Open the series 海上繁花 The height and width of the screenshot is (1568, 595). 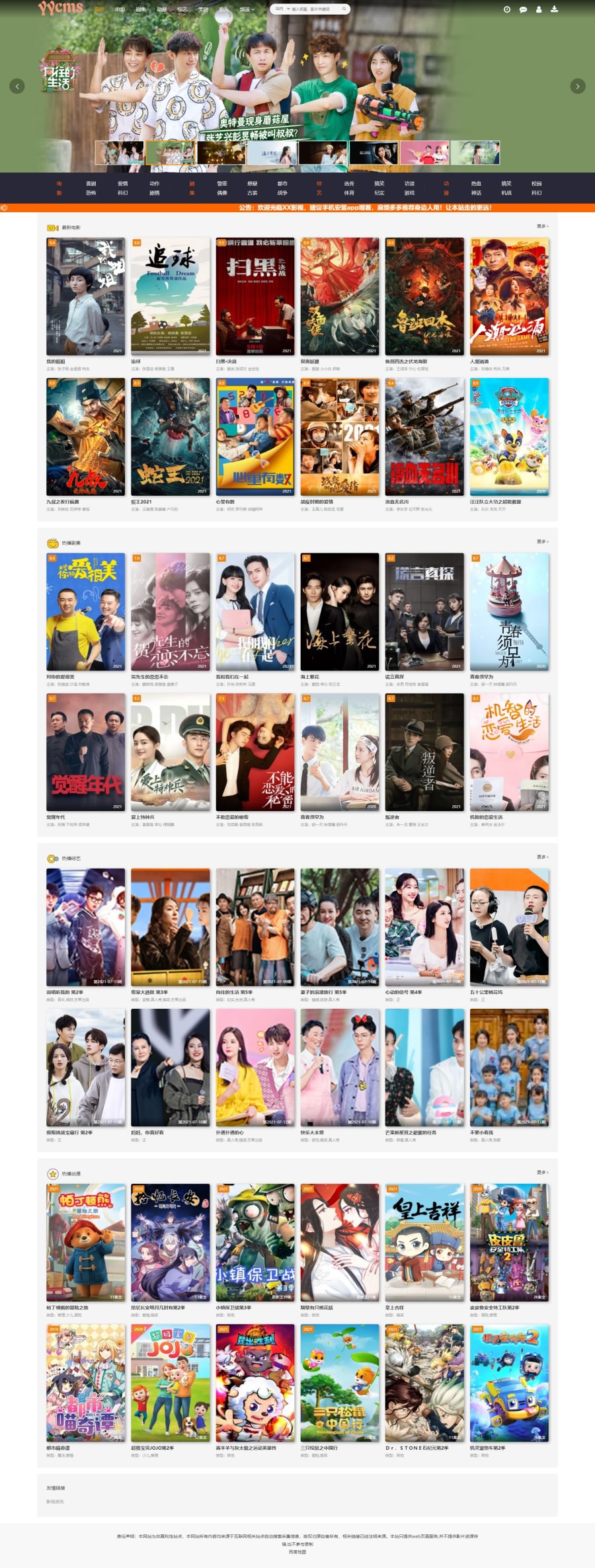click(340, 612)
